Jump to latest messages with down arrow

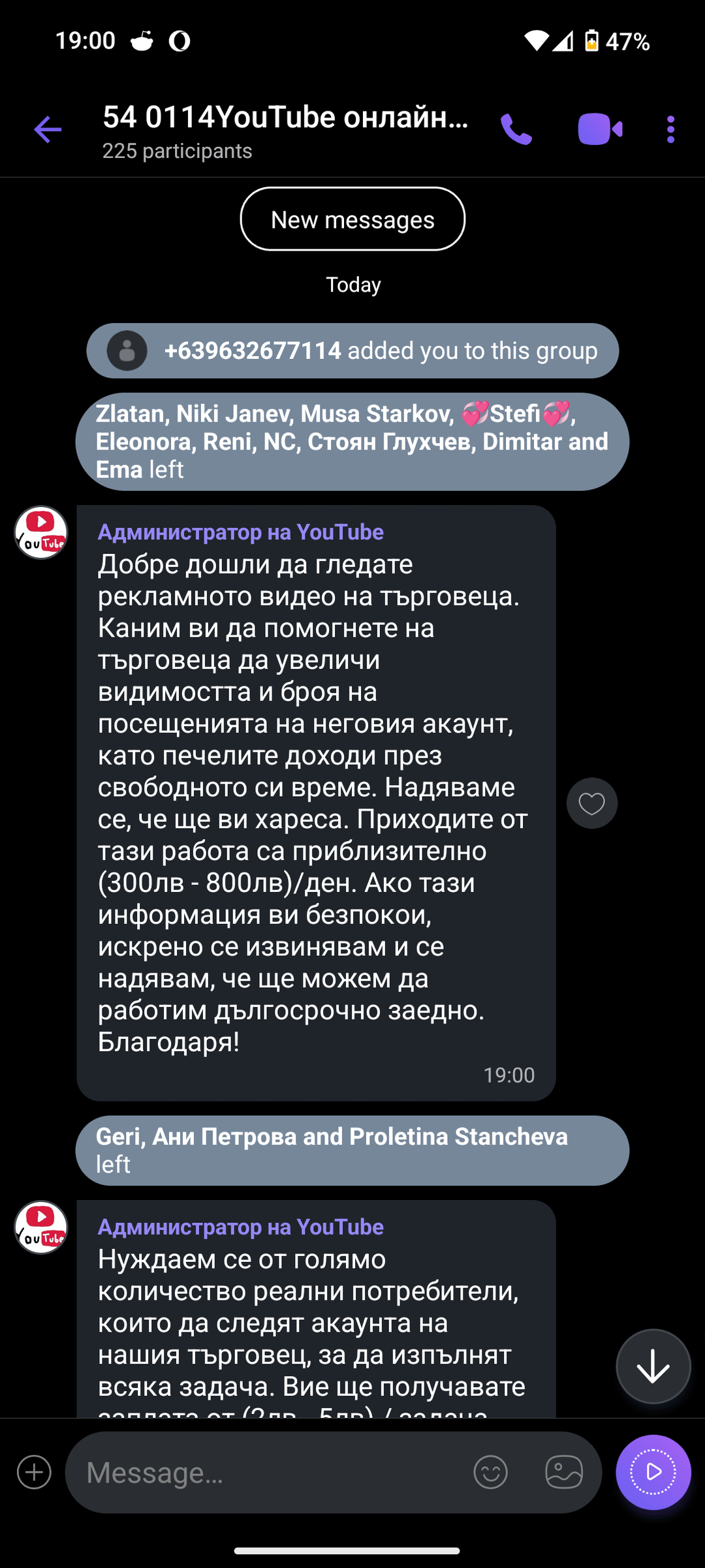pos(653,1366)
